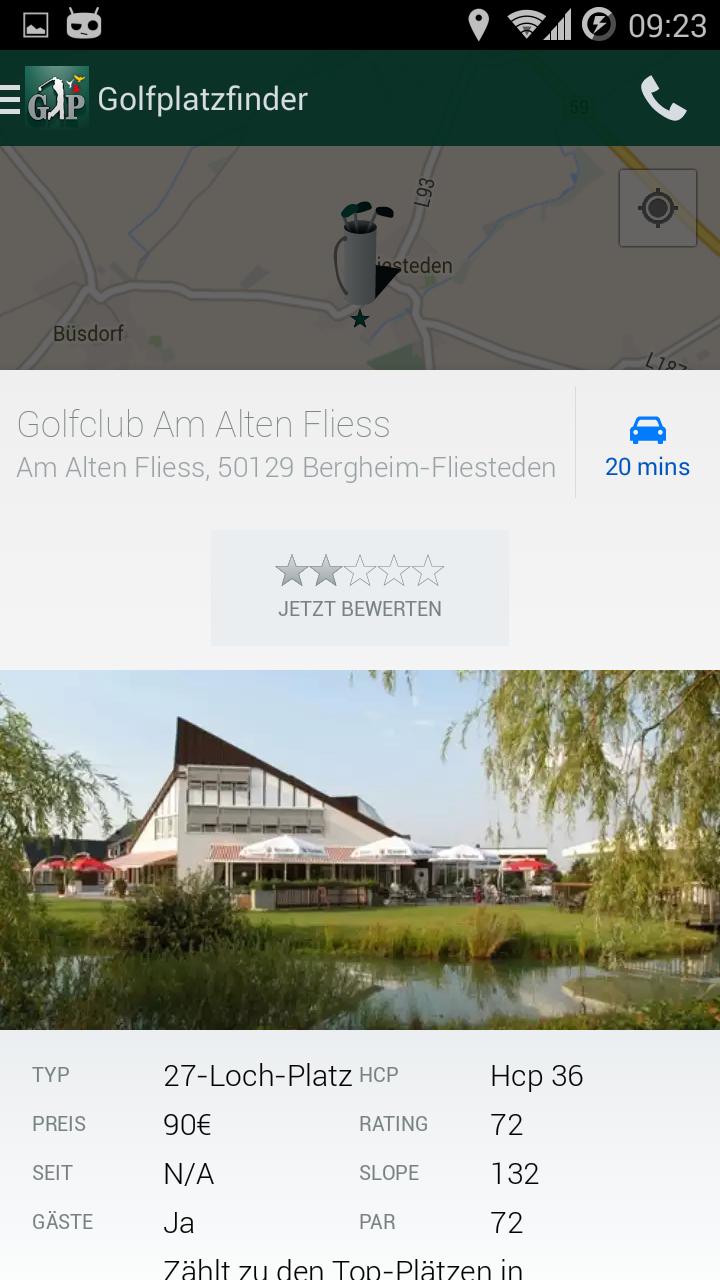Tap the Golfplatzfinder app logo
720x1280 pixels.
tap(56, 97)
